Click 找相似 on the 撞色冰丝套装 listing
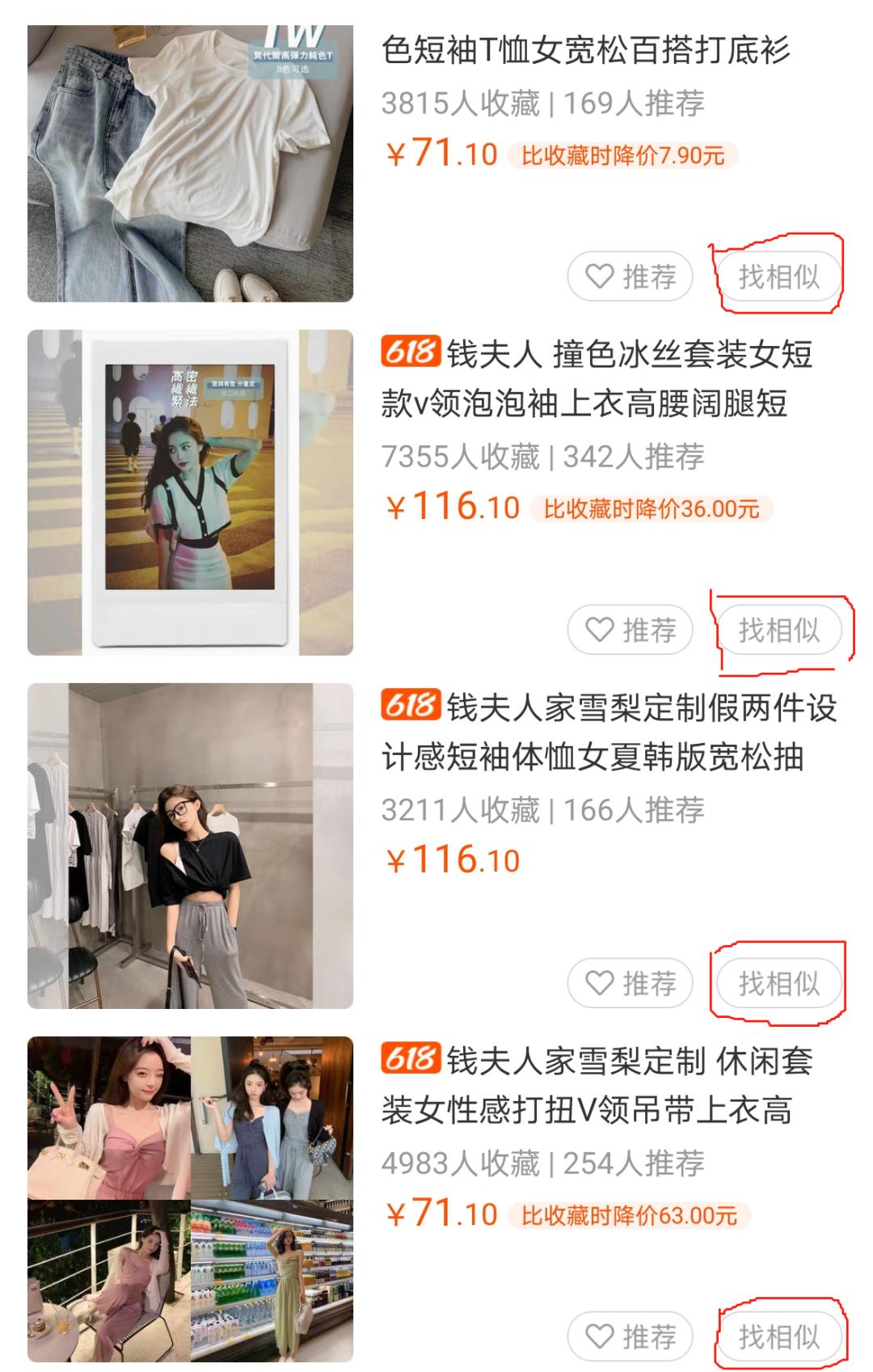873x1372 pixels. point(779,630)
